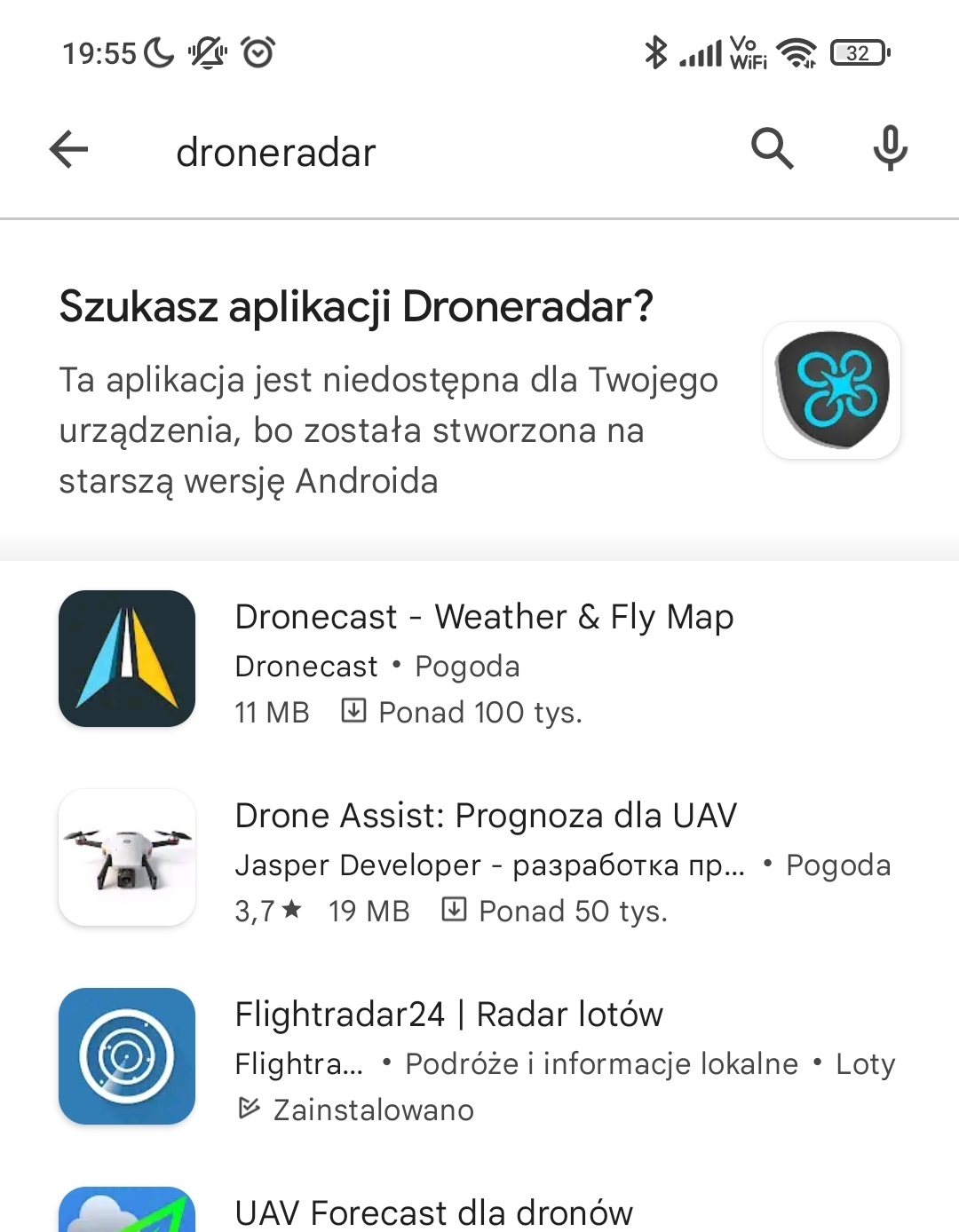This screenshot has height=1232, width=959.
Task: Open the unavailable Droneradar app banner
Action: 479,392
